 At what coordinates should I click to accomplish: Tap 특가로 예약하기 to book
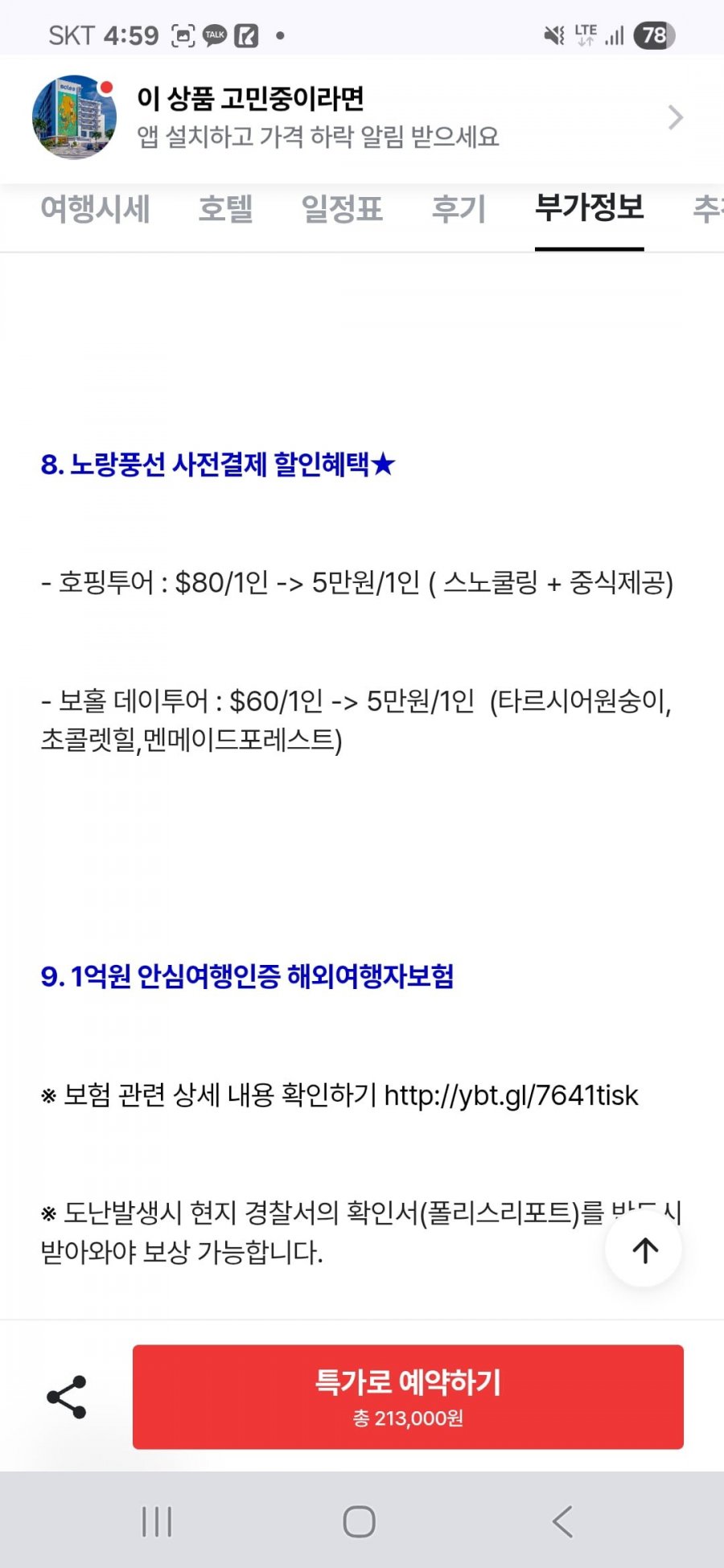click(408, 1397)
